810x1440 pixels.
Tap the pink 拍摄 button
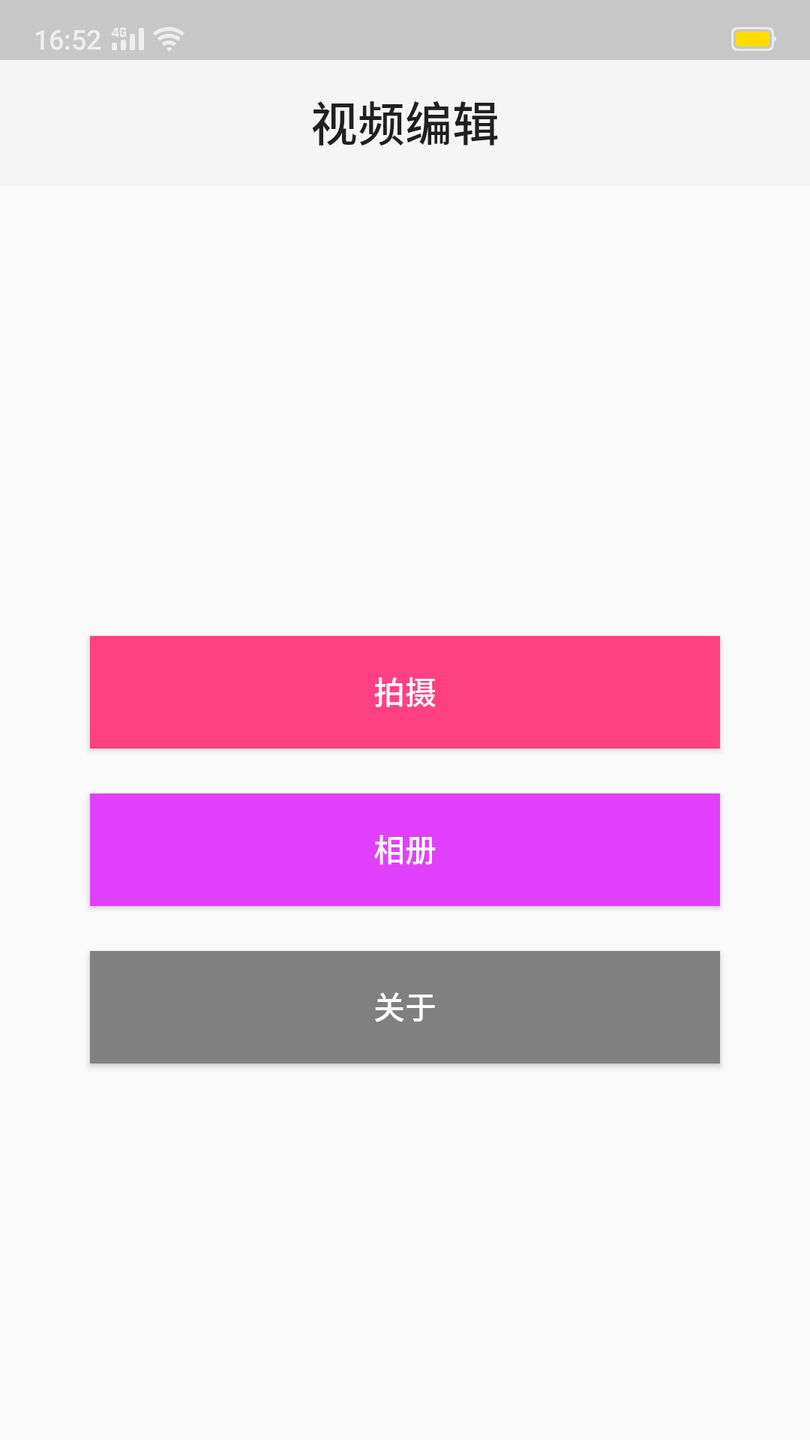coord(405,692)
